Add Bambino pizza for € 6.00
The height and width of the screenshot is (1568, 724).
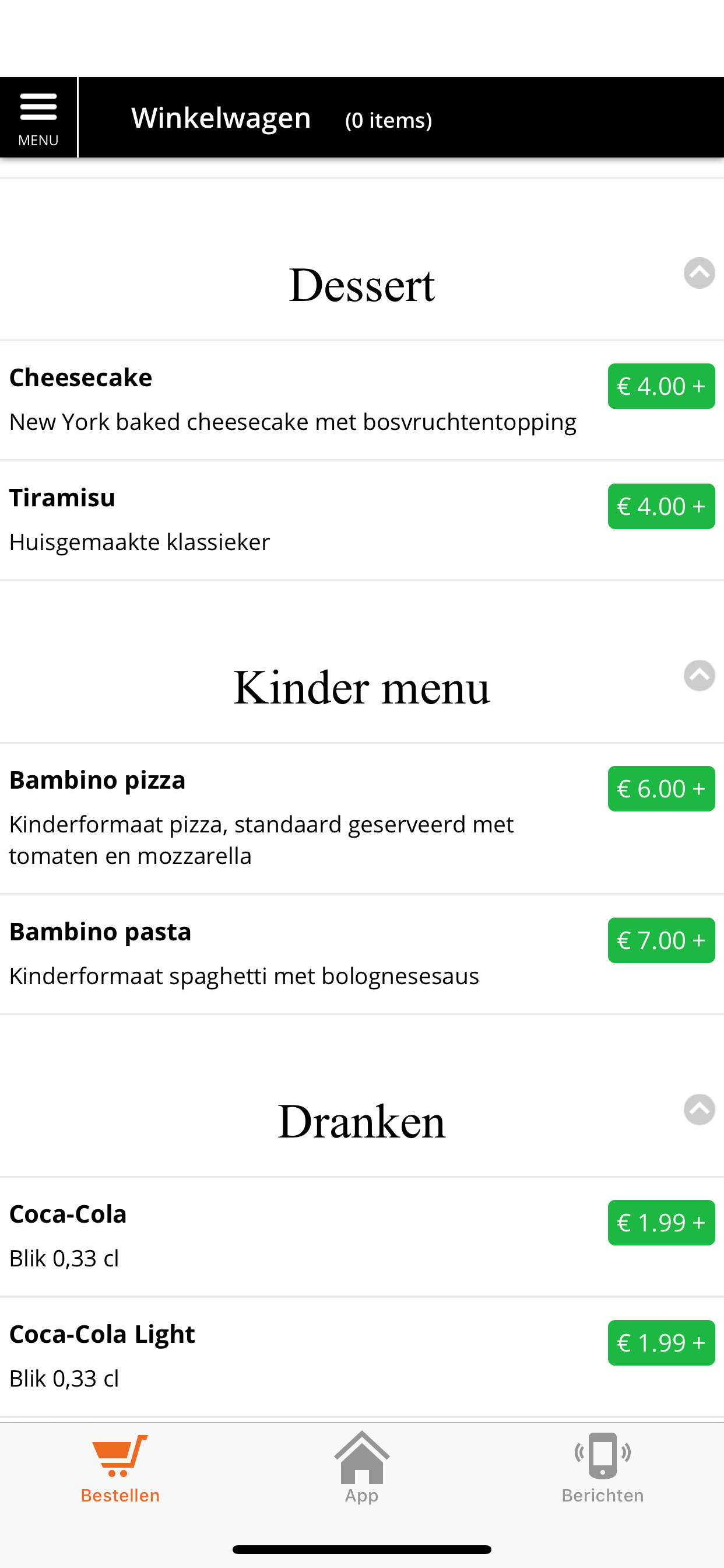pyautogui.click(x=661, y=788)
